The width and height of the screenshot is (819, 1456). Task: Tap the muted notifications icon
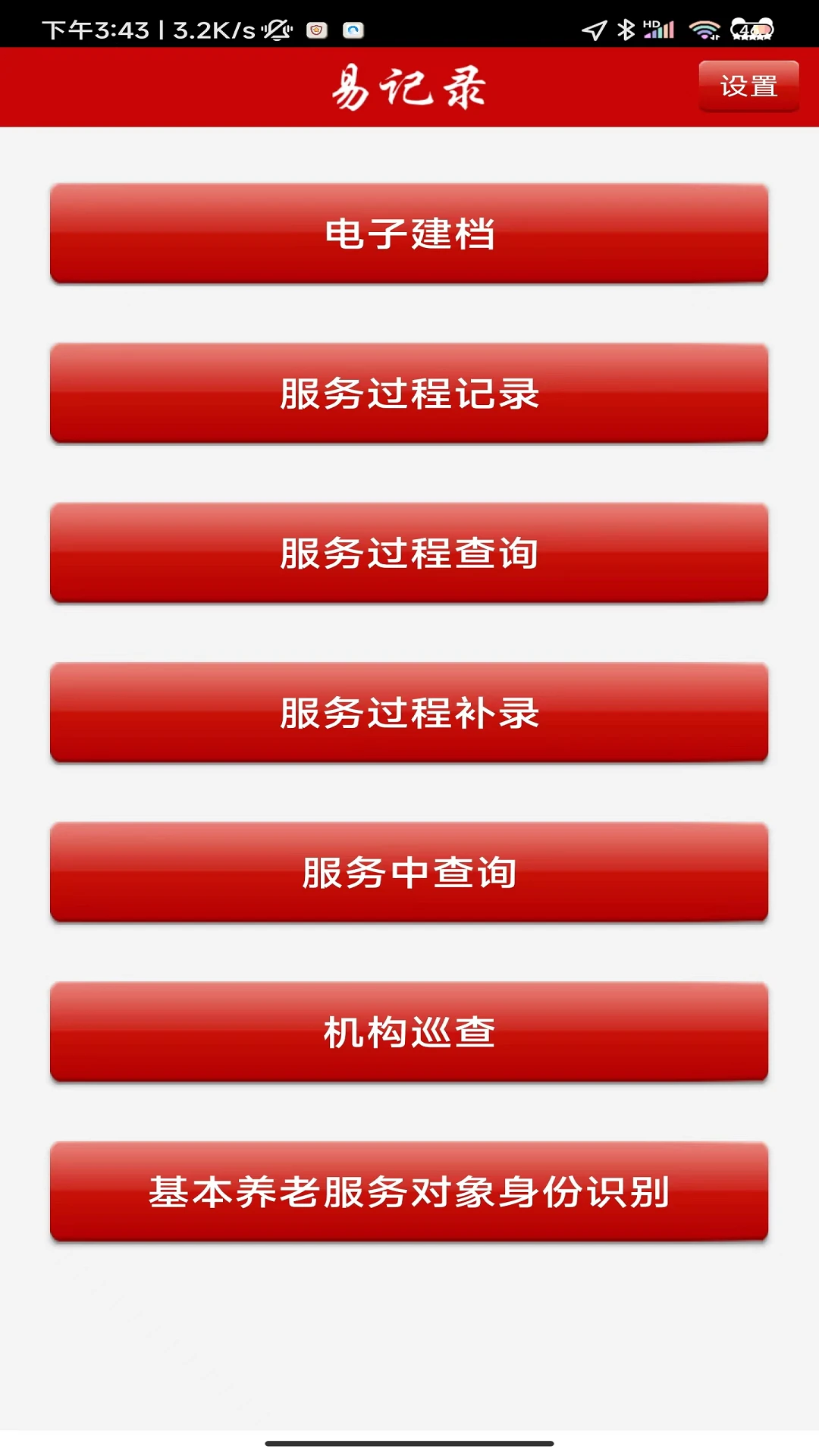tap(278, 28)
